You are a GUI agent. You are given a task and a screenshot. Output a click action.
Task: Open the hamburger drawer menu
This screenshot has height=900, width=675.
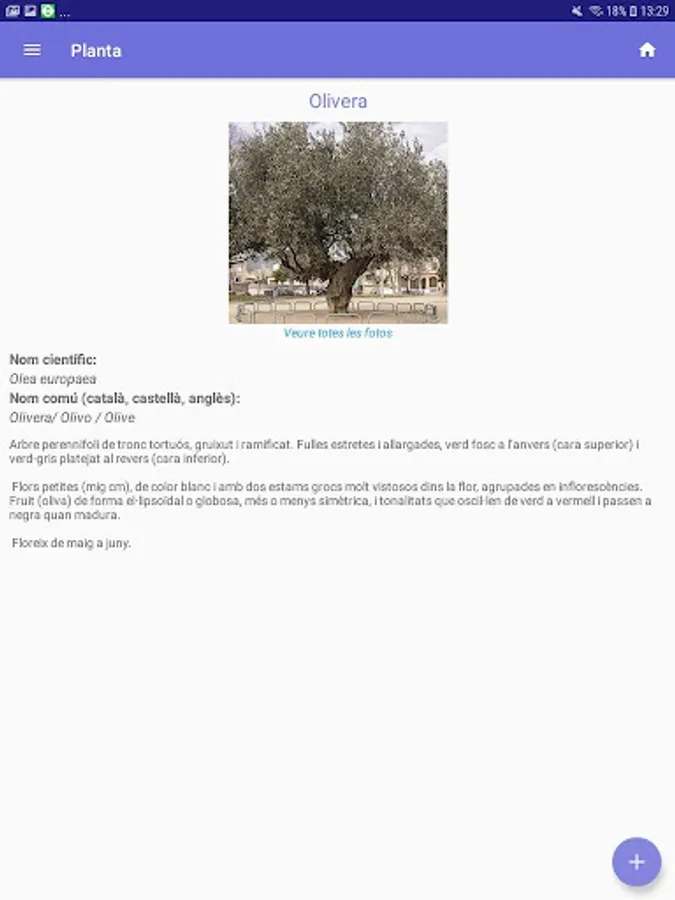pos(32,51)
